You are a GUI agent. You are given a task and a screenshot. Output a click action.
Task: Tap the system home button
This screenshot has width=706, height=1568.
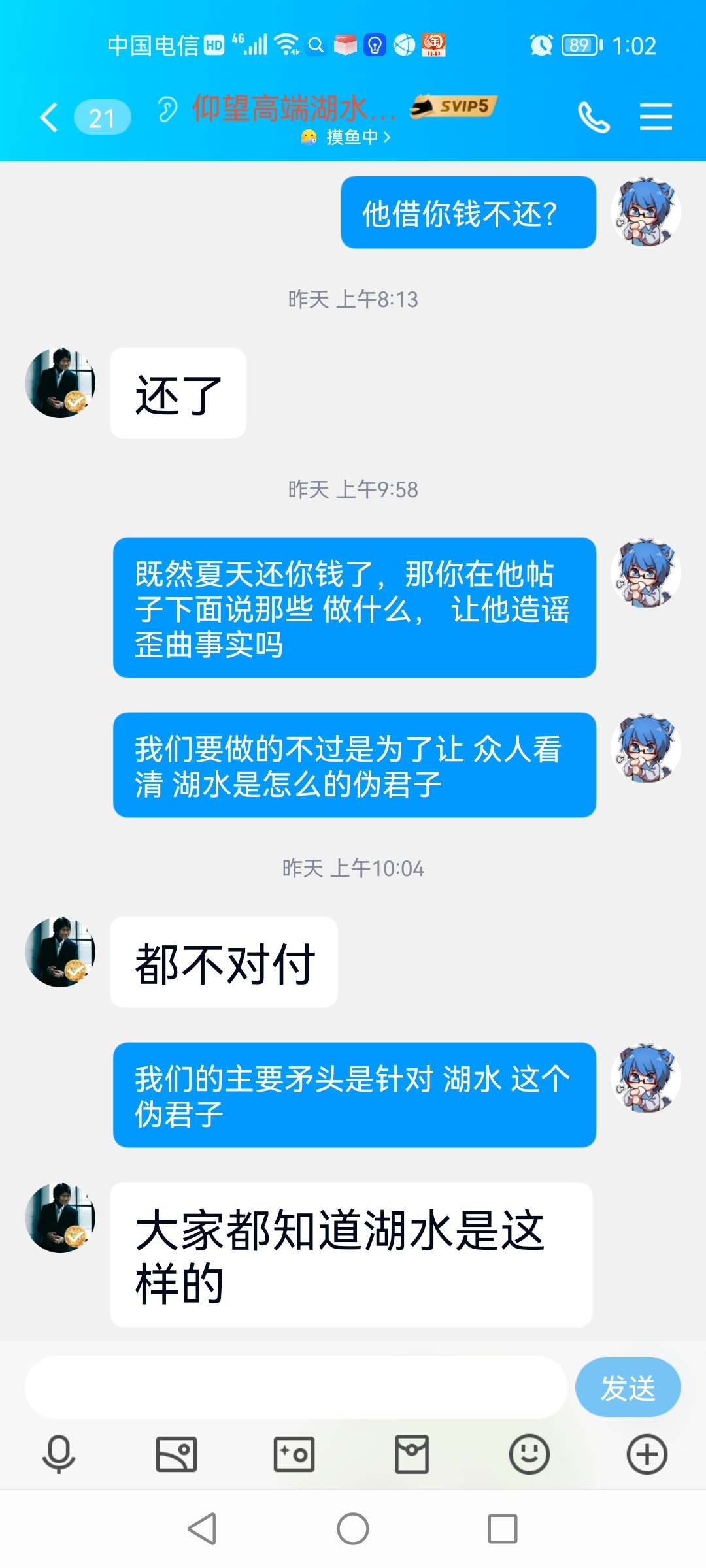click(x=353, y=1529)
